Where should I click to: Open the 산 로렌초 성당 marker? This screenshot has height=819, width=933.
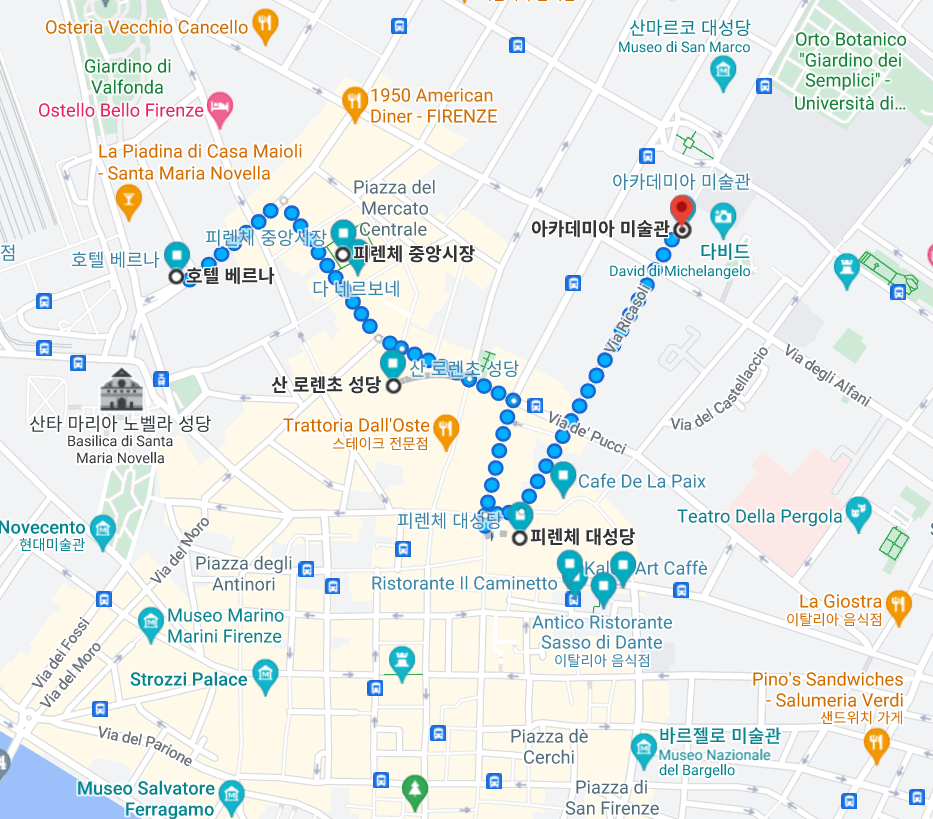393,361
